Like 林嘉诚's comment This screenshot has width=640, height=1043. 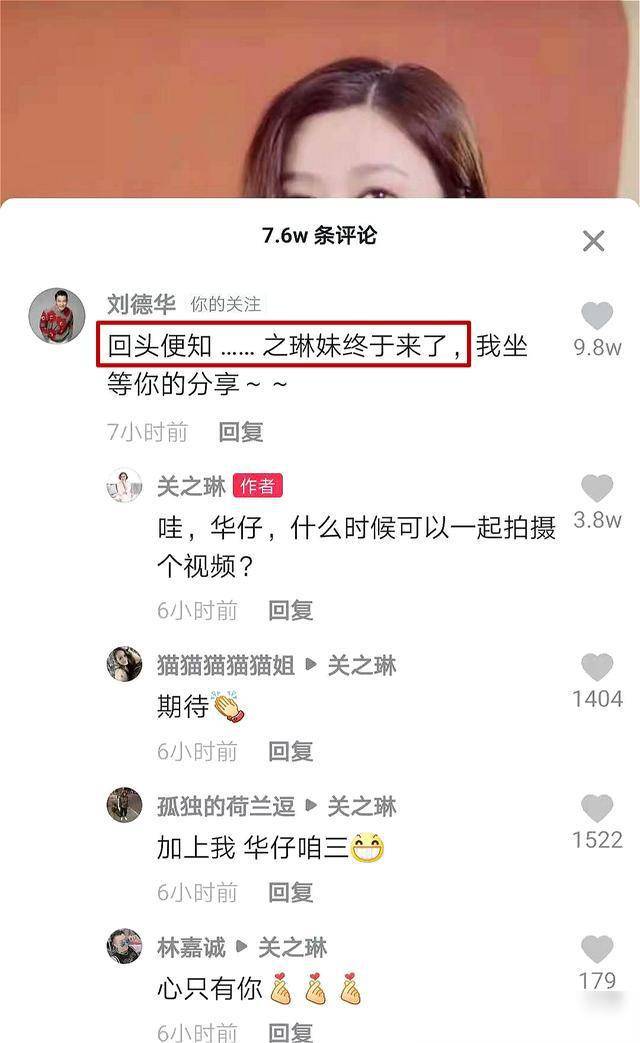pyautogui.click(x=597, y=949)
